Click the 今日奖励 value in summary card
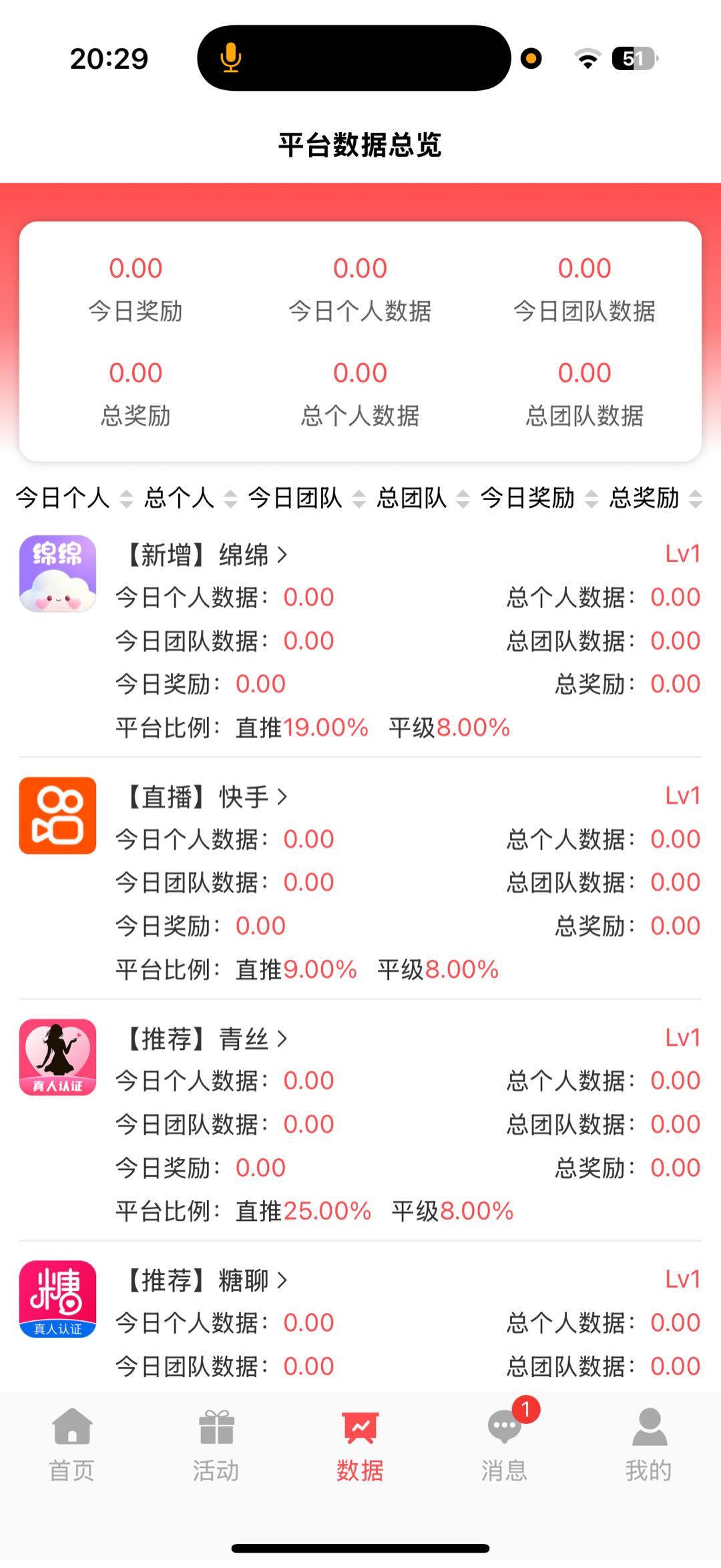The image size is (721, 1568). pyautogui.click(x=136, y=268)
